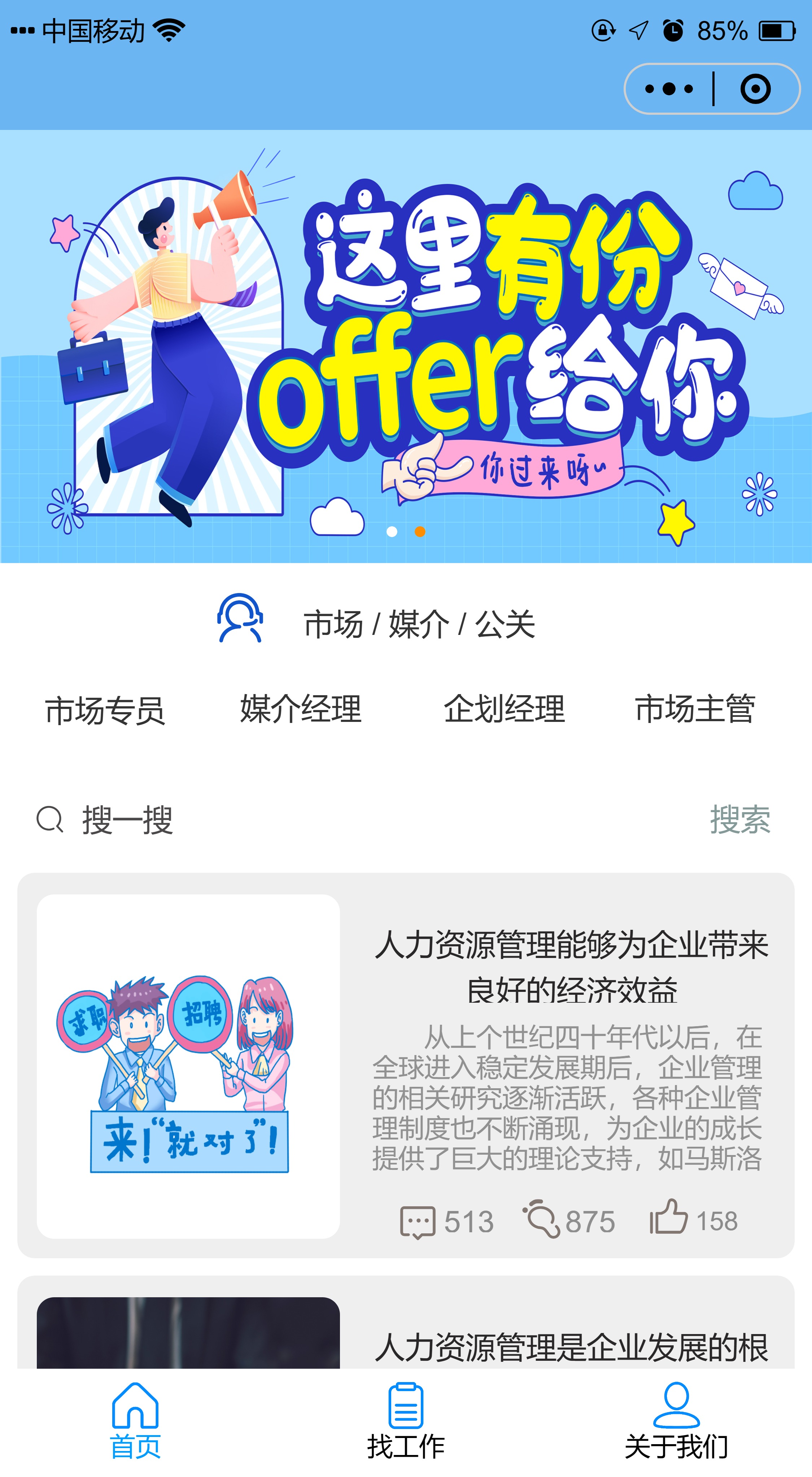Select the 媒介经理 job category
Image resolution: width=812 pixels, height=1477 pixels.
tap(301, 709)
